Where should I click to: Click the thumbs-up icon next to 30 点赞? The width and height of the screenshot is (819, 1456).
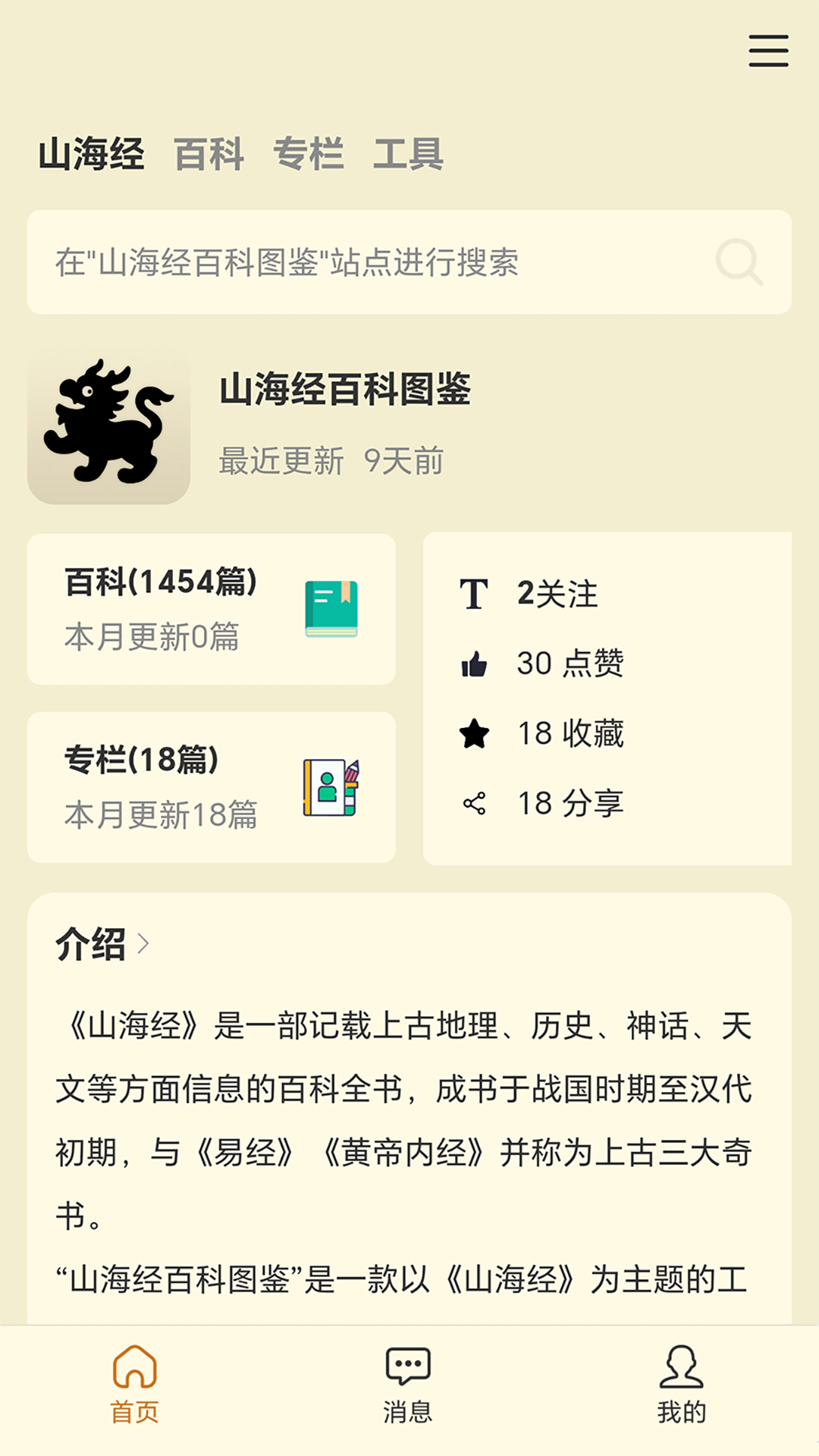point(475,662)
